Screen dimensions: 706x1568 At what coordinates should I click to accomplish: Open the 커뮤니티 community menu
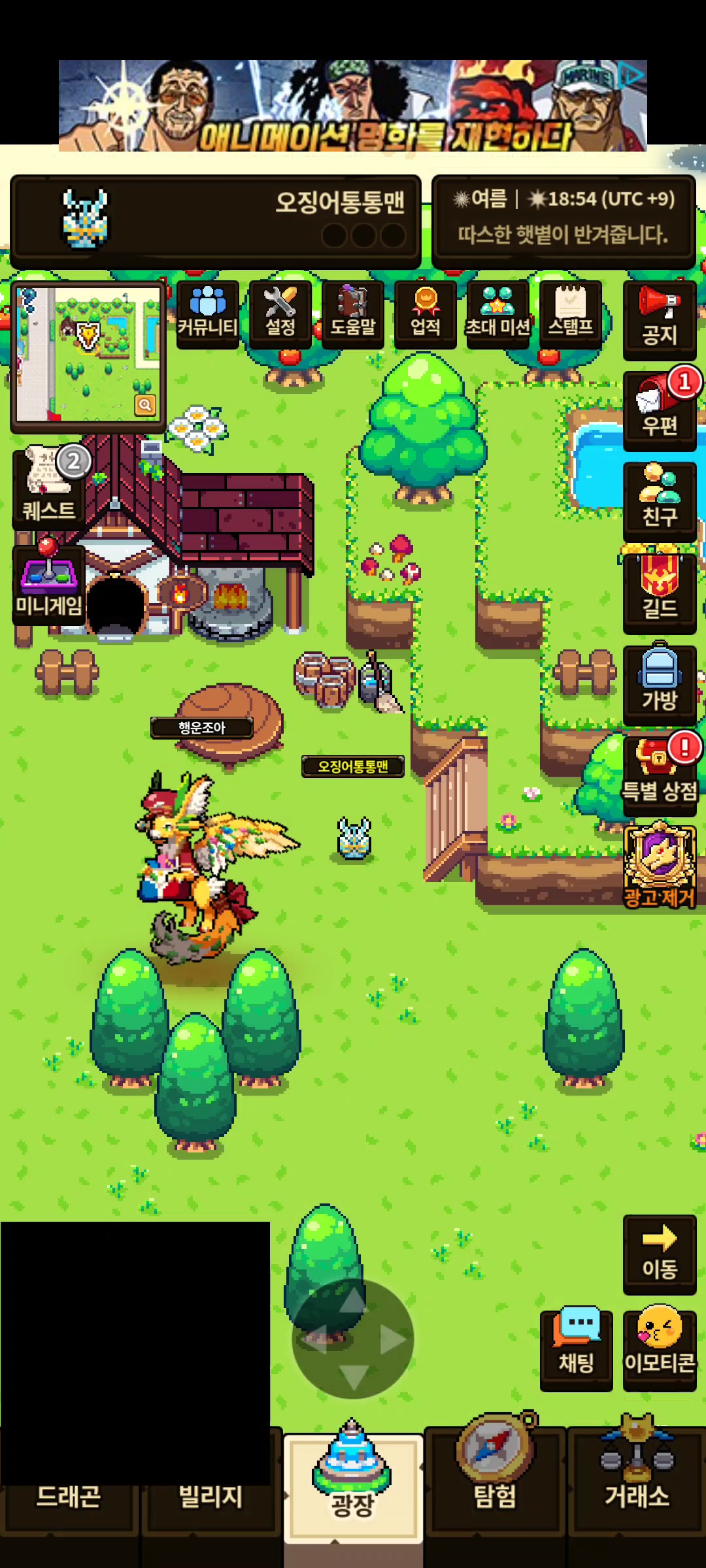(208, 314)
